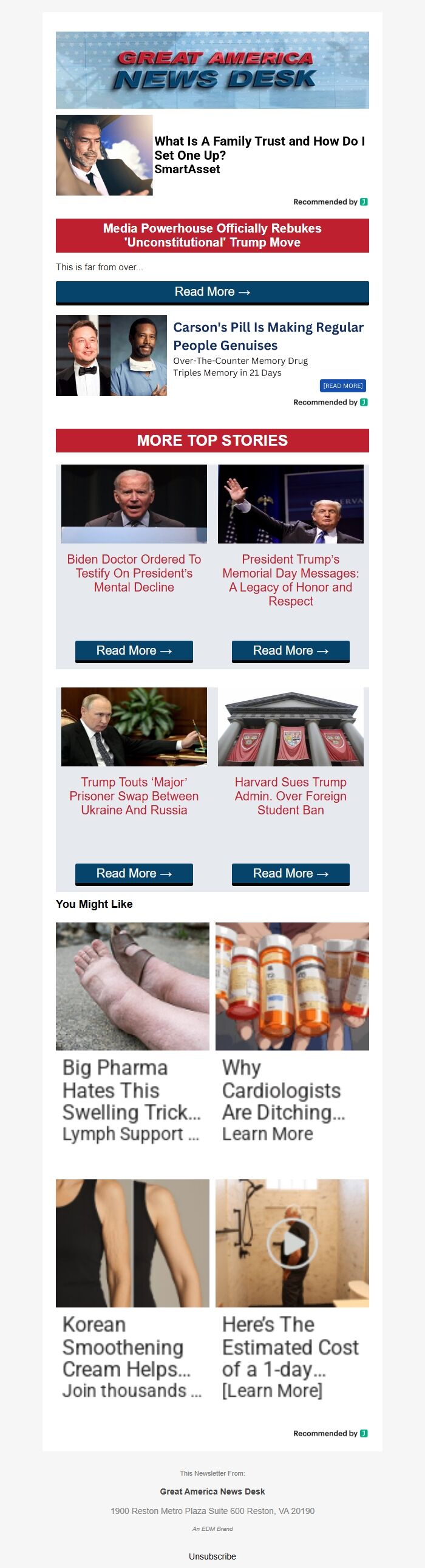The height and width of the screenshot is (1568, 425).
Task: Open the Biden Doctor testify story
Action: [134, 573]
